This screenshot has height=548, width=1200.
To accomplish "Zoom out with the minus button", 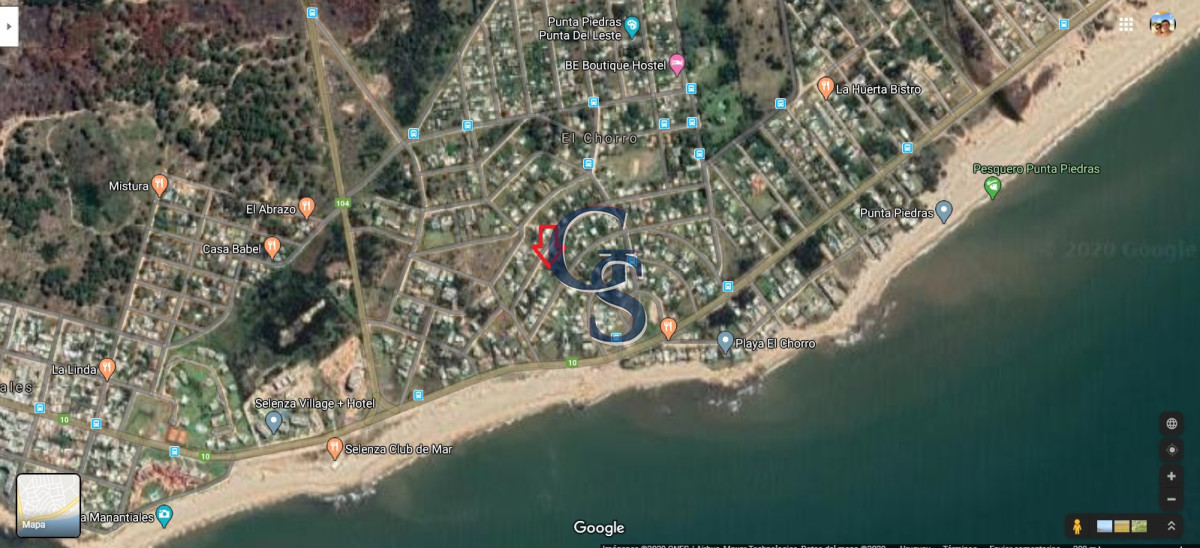I will point(1171,499).
